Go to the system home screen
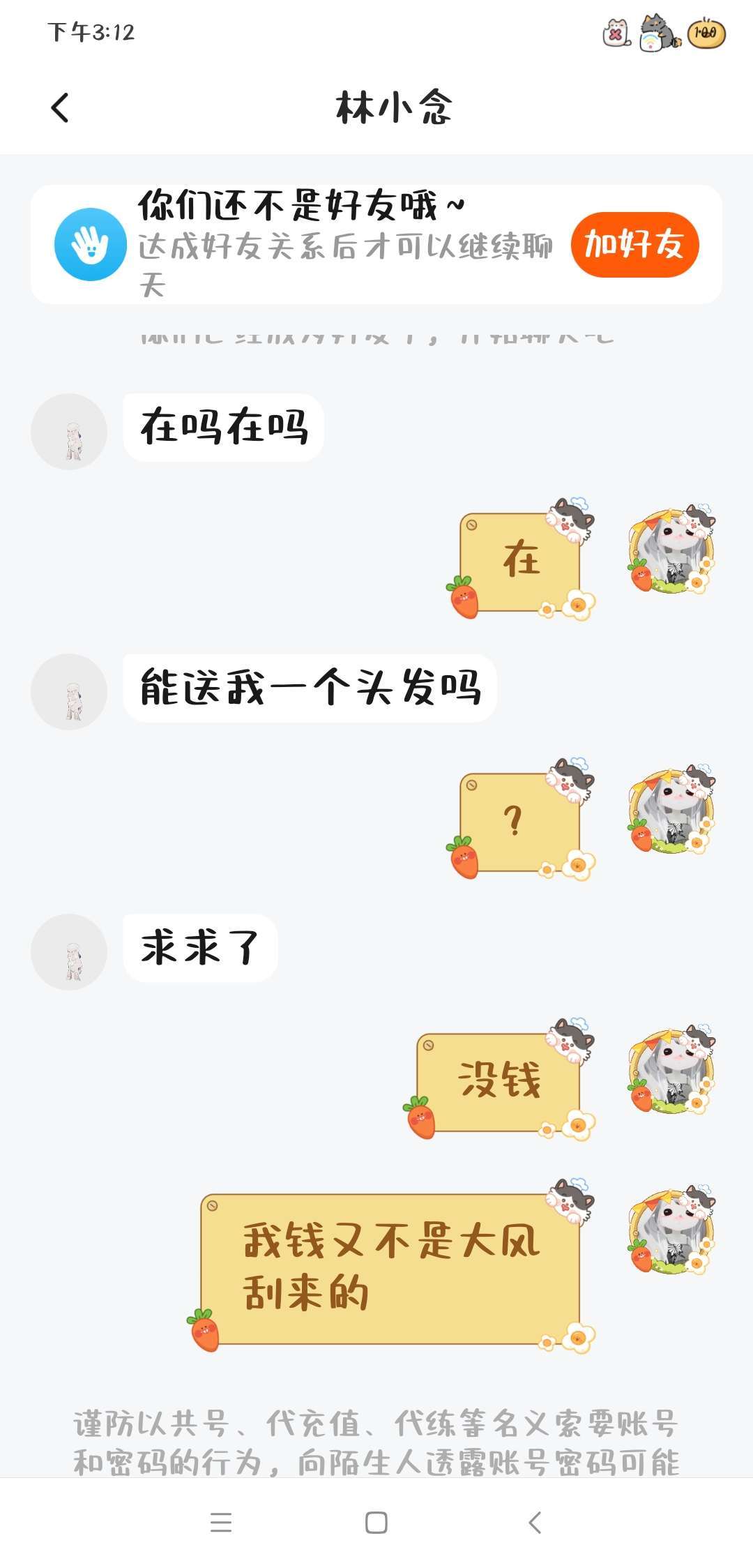This screenshot has height=1568, width=753. (376, 1522)
